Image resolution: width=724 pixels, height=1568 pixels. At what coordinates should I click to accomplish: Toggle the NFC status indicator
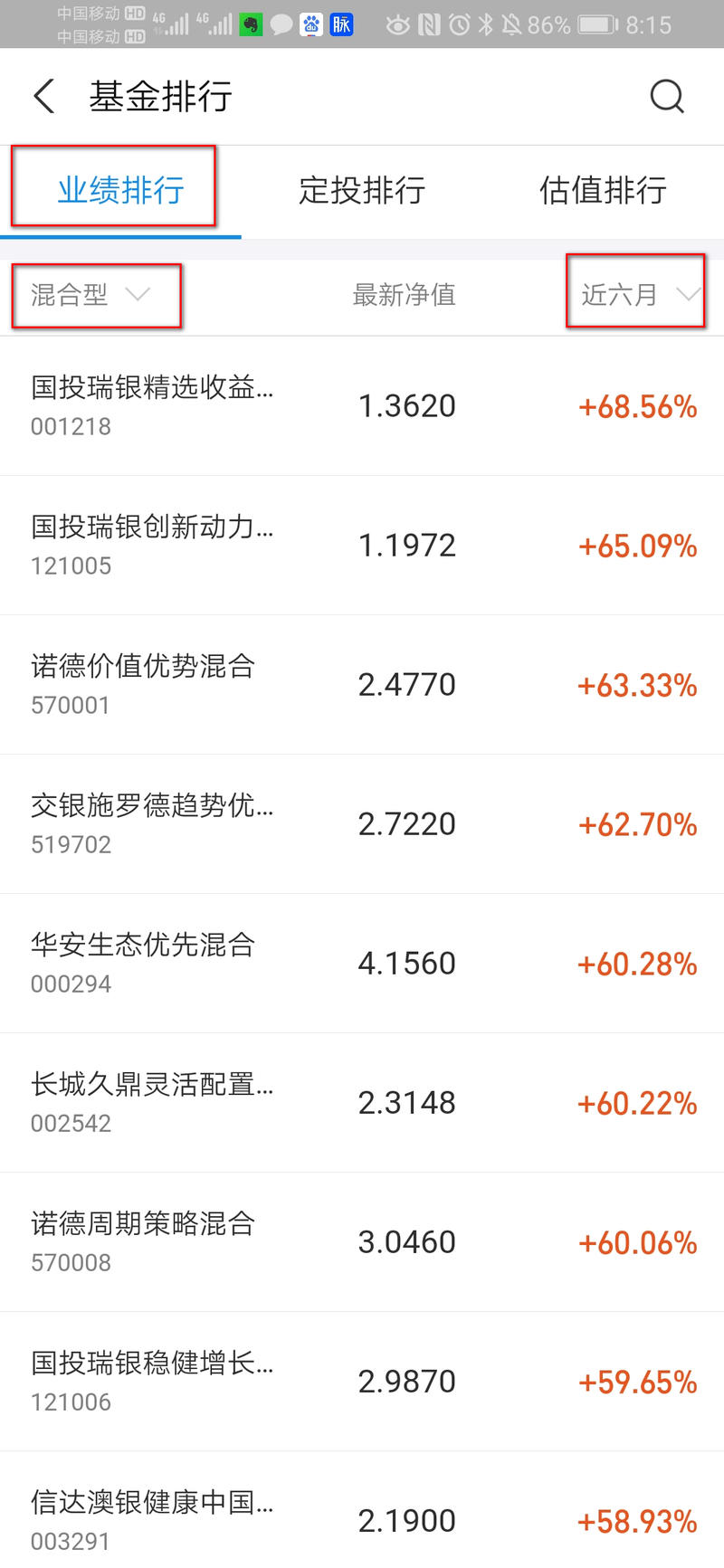pos(425,24)
